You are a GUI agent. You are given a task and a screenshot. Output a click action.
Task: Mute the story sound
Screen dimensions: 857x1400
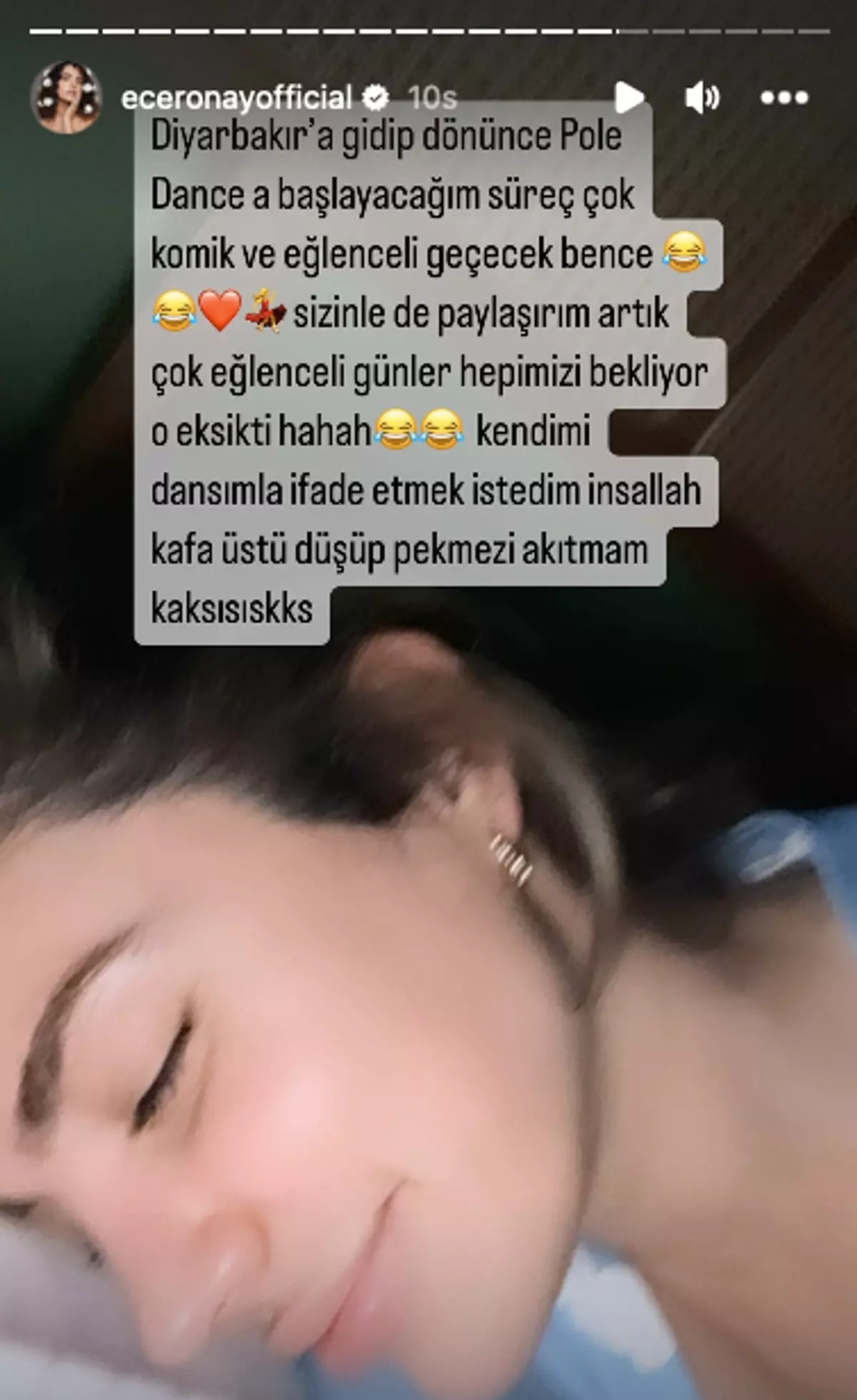pos(702,97)
